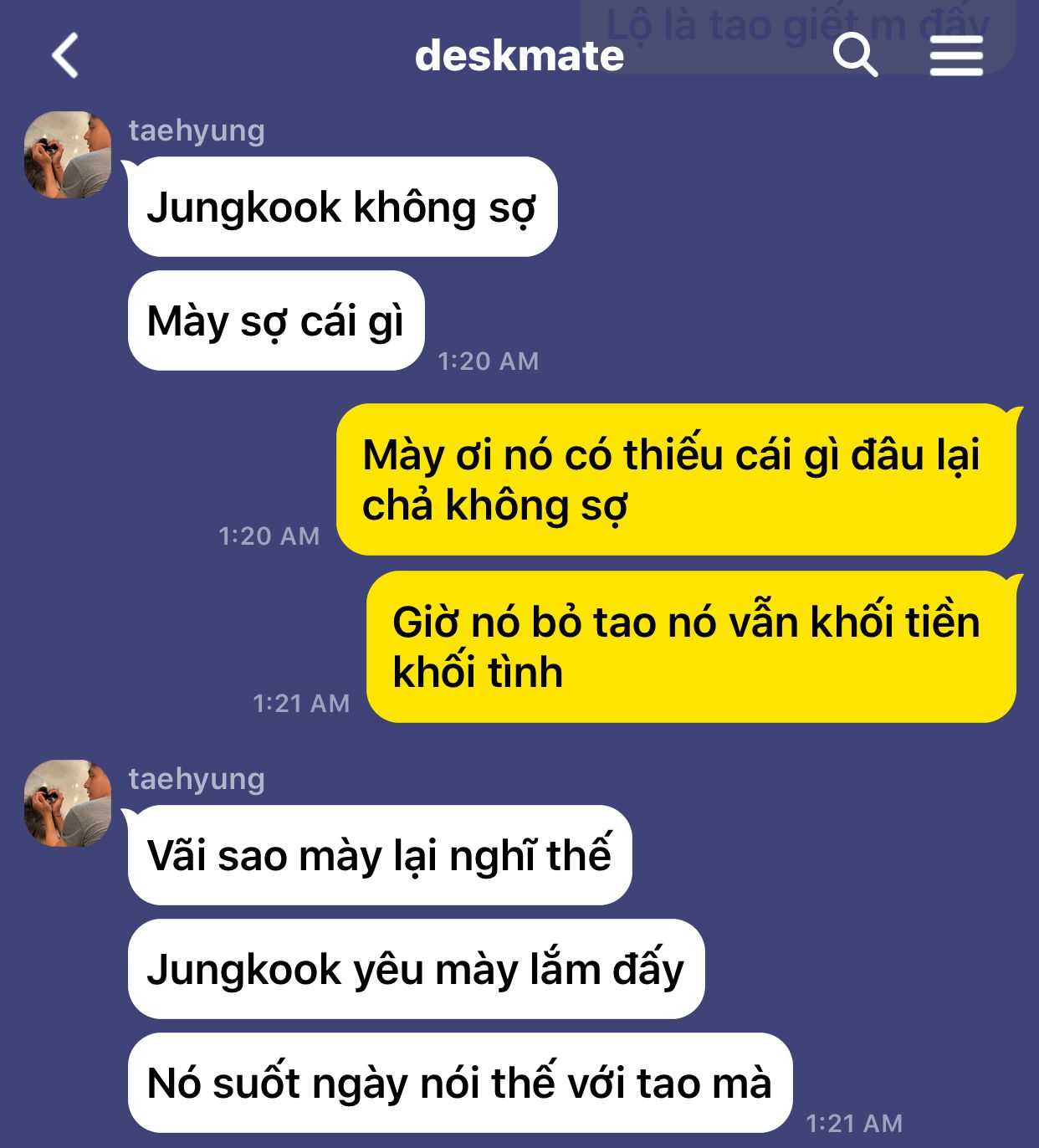Open the chat's hamburger menu

[956, 56]
